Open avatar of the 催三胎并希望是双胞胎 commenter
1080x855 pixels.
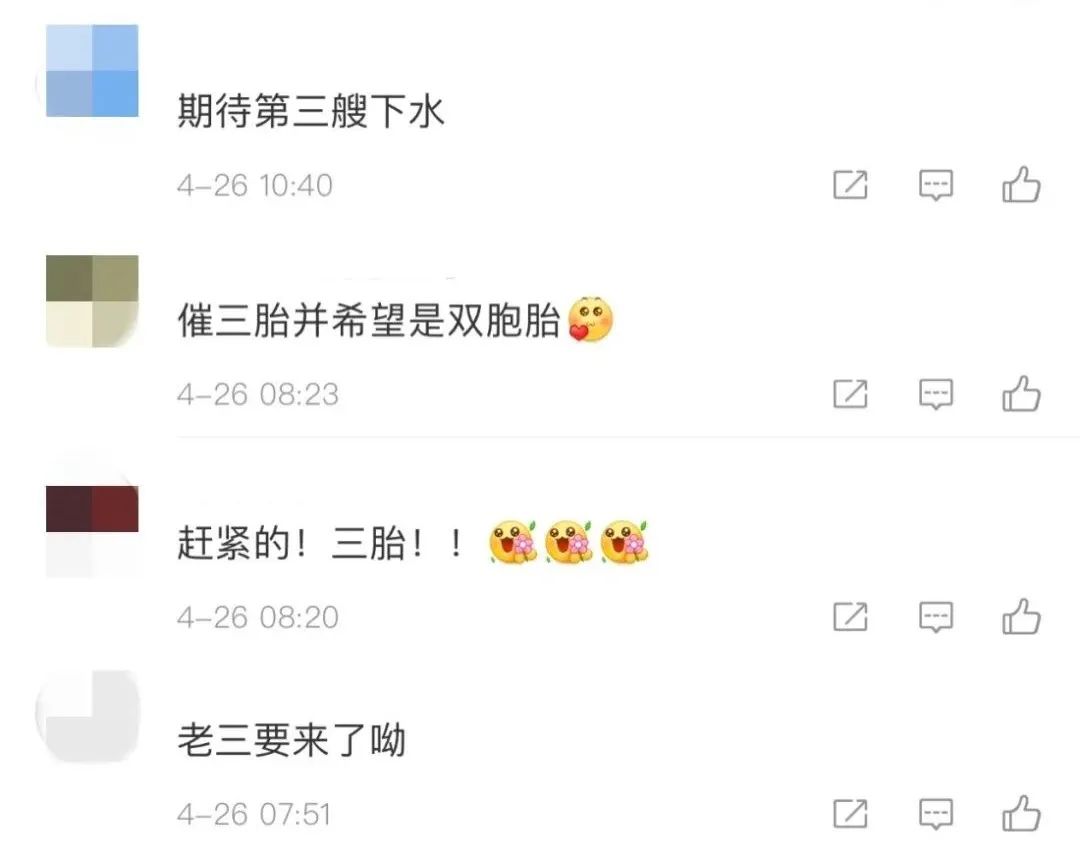[x=92, y=301]
